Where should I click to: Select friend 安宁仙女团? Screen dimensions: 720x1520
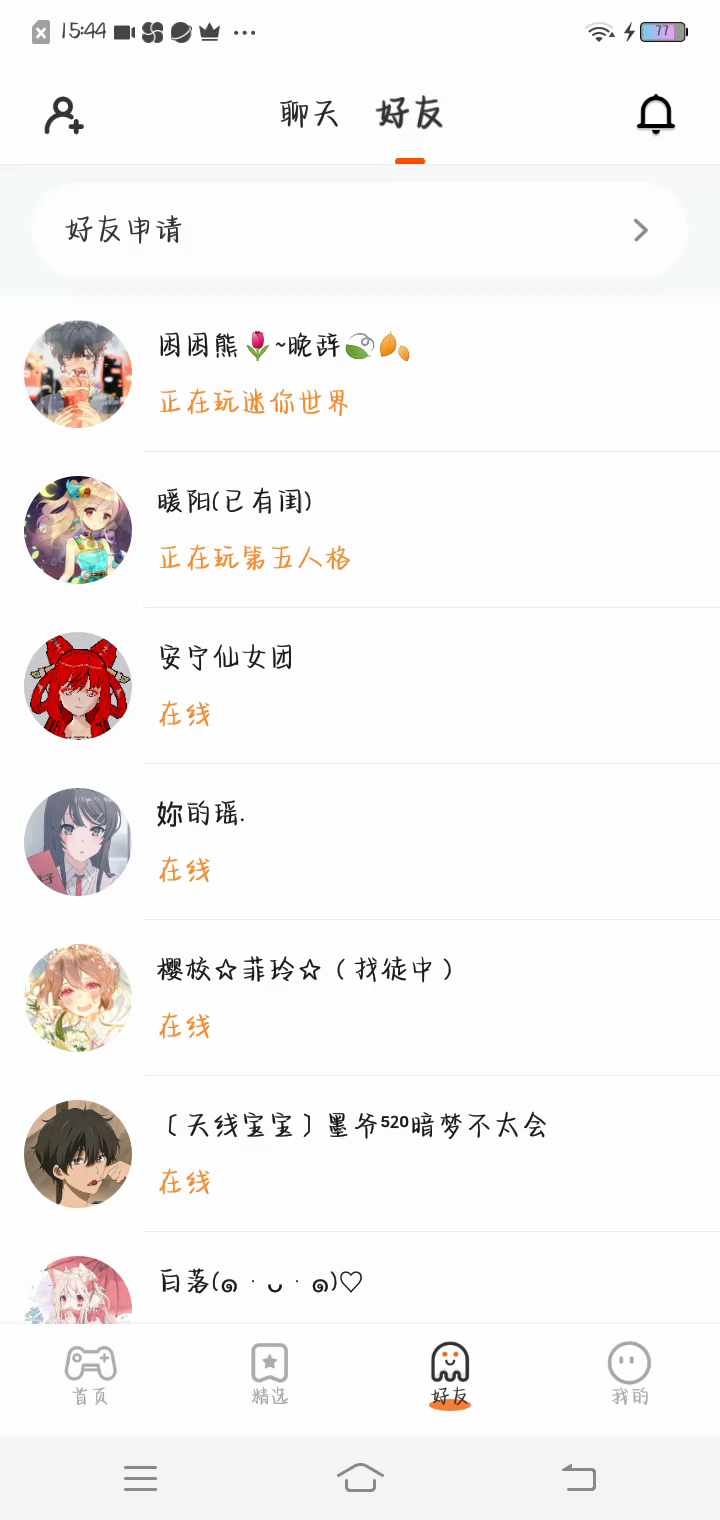point(360,686)
